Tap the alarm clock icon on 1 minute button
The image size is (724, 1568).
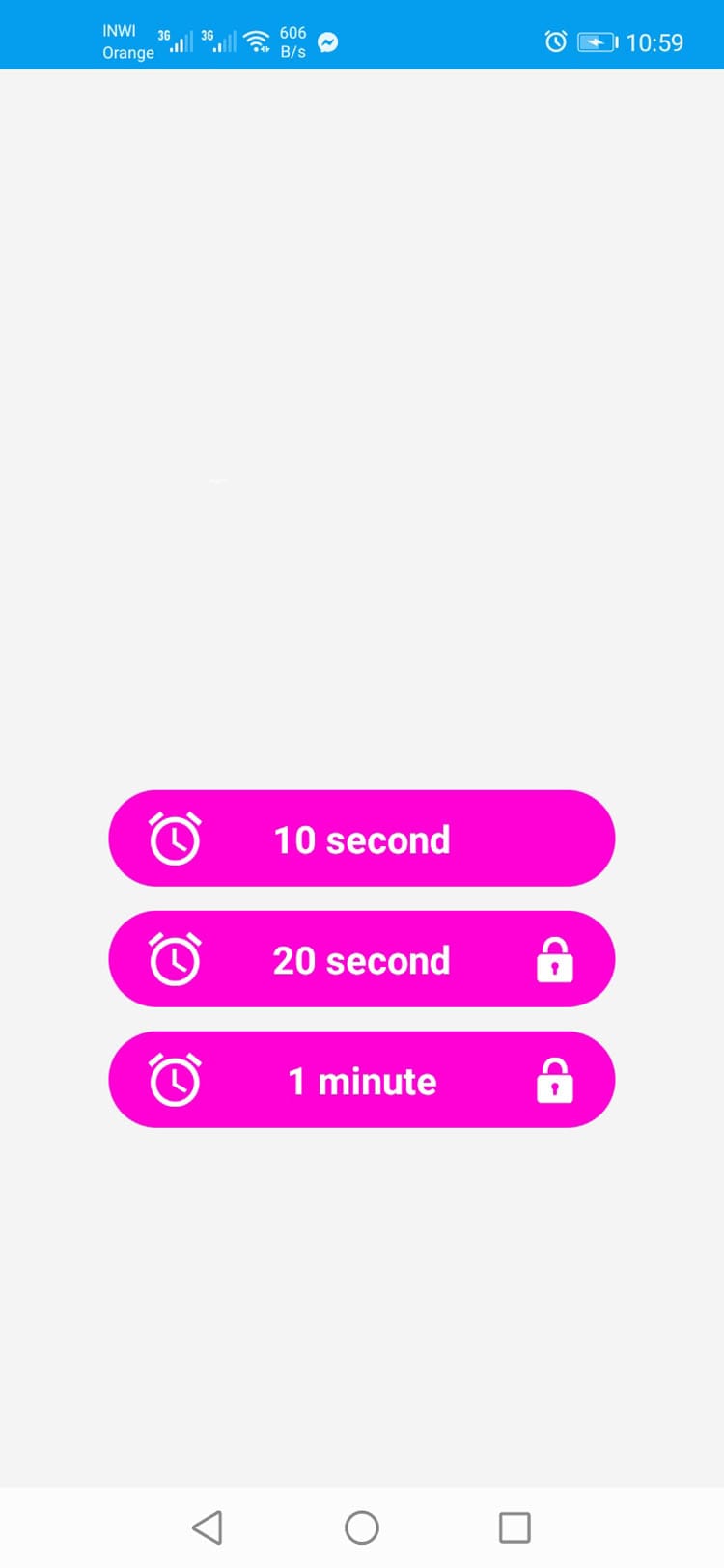[174, 1080]
